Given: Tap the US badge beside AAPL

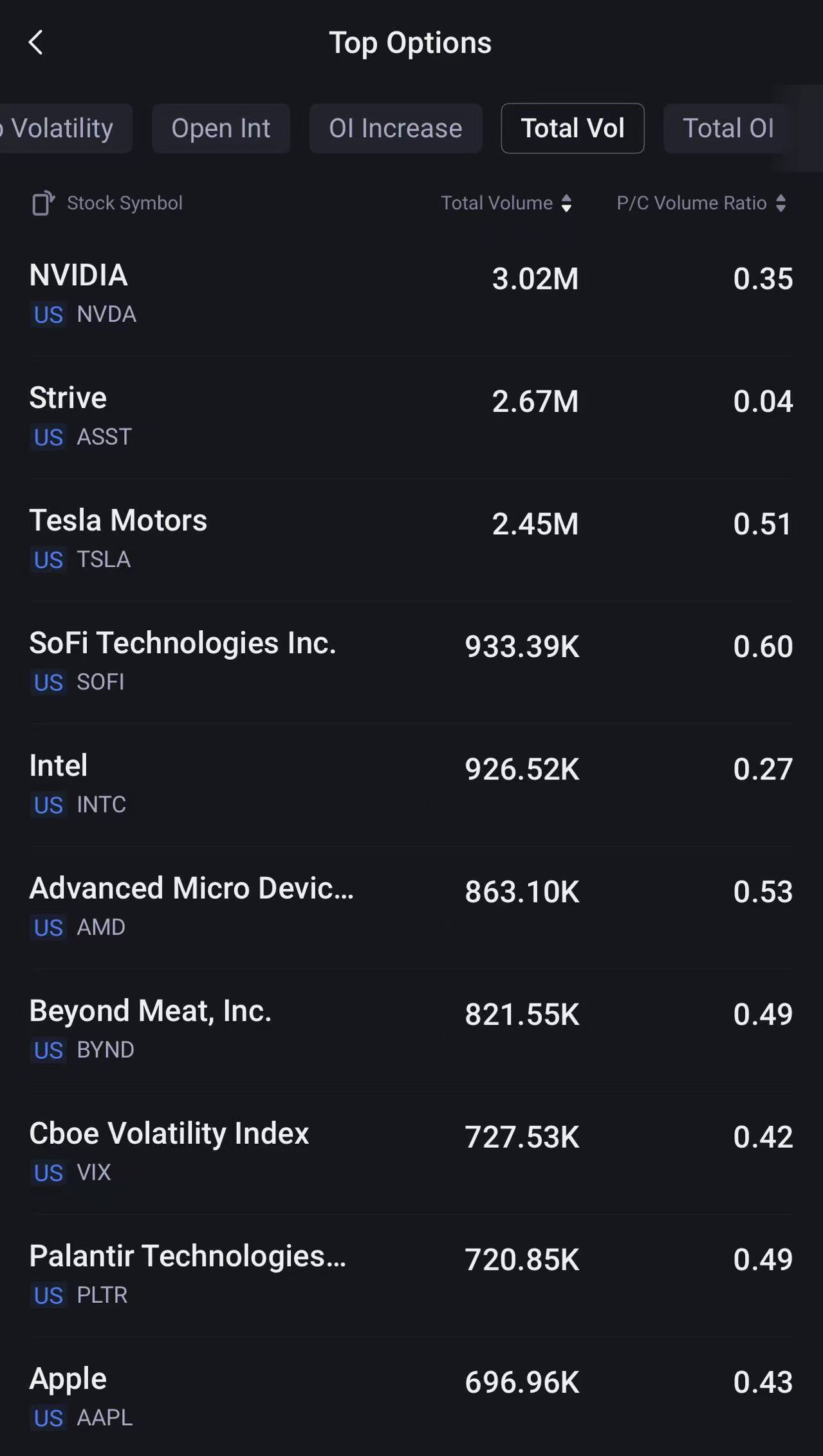Looking at the screenshot, I should pyautogui.click(x=48, y=1418).
